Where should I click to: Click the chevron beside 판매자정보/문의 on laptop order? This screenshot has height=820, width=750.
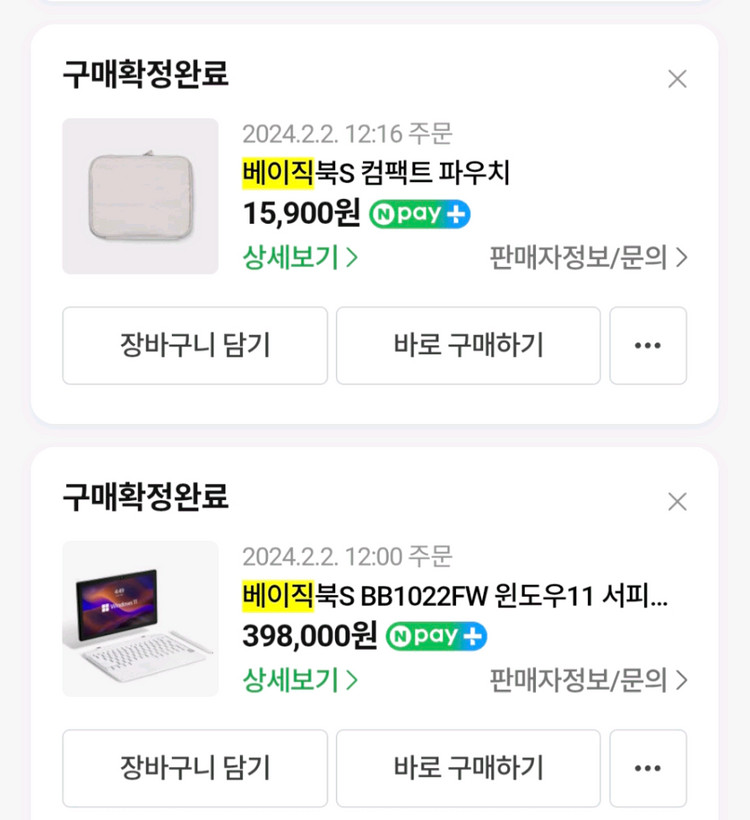point(682,679)
